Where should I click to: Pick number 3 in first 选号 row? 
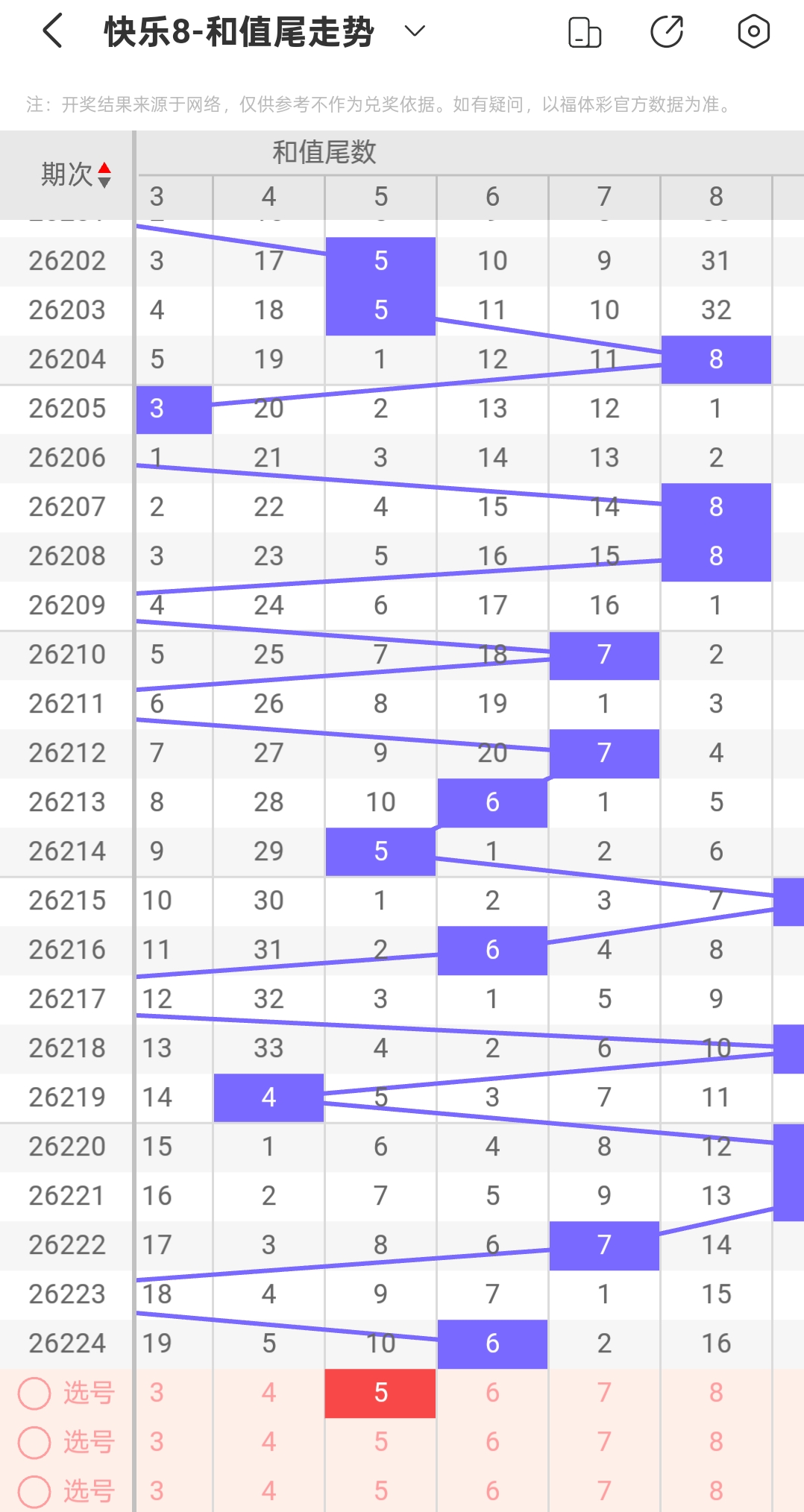pyautogui.click(x=157, y=1393)
